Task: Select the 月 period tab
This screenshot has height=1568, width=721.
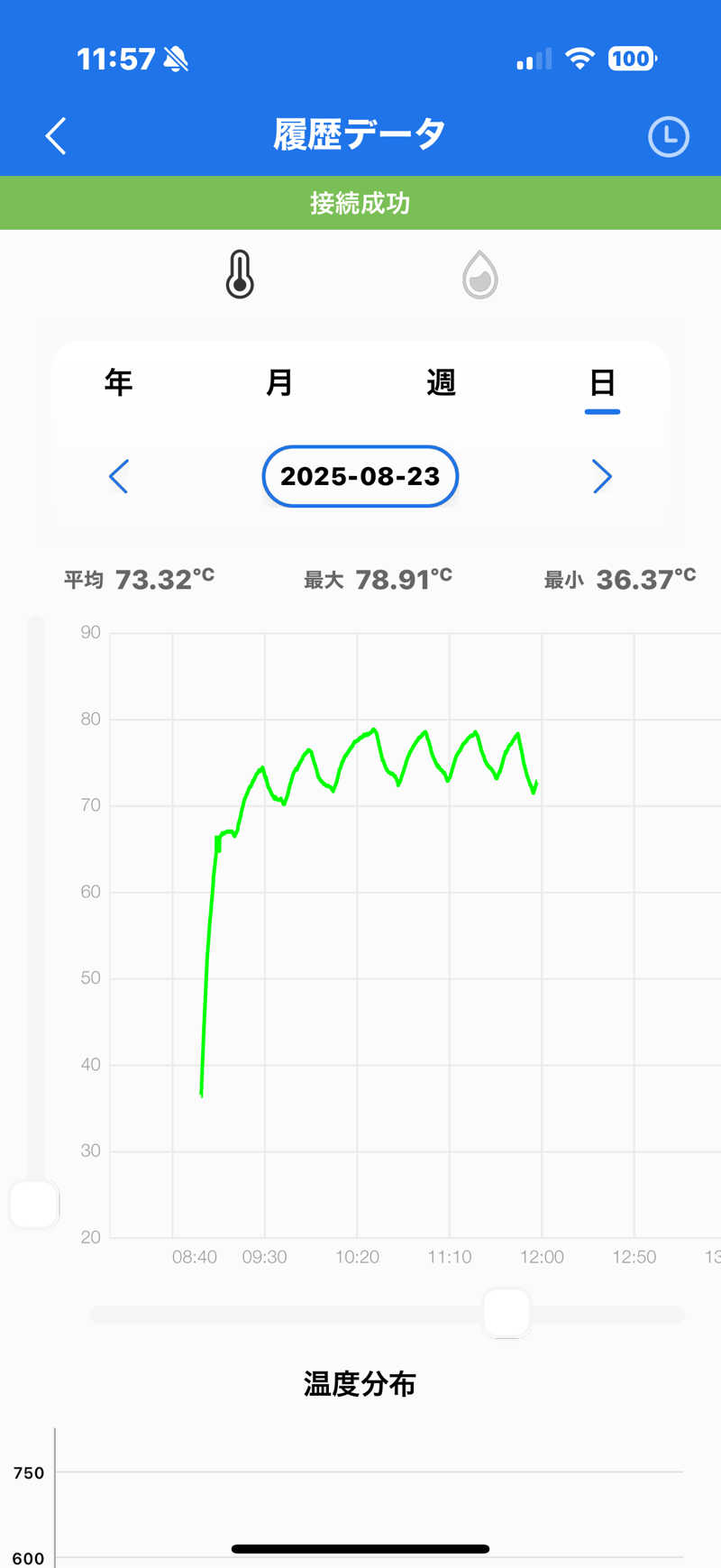Action: (x=279, y=382)
